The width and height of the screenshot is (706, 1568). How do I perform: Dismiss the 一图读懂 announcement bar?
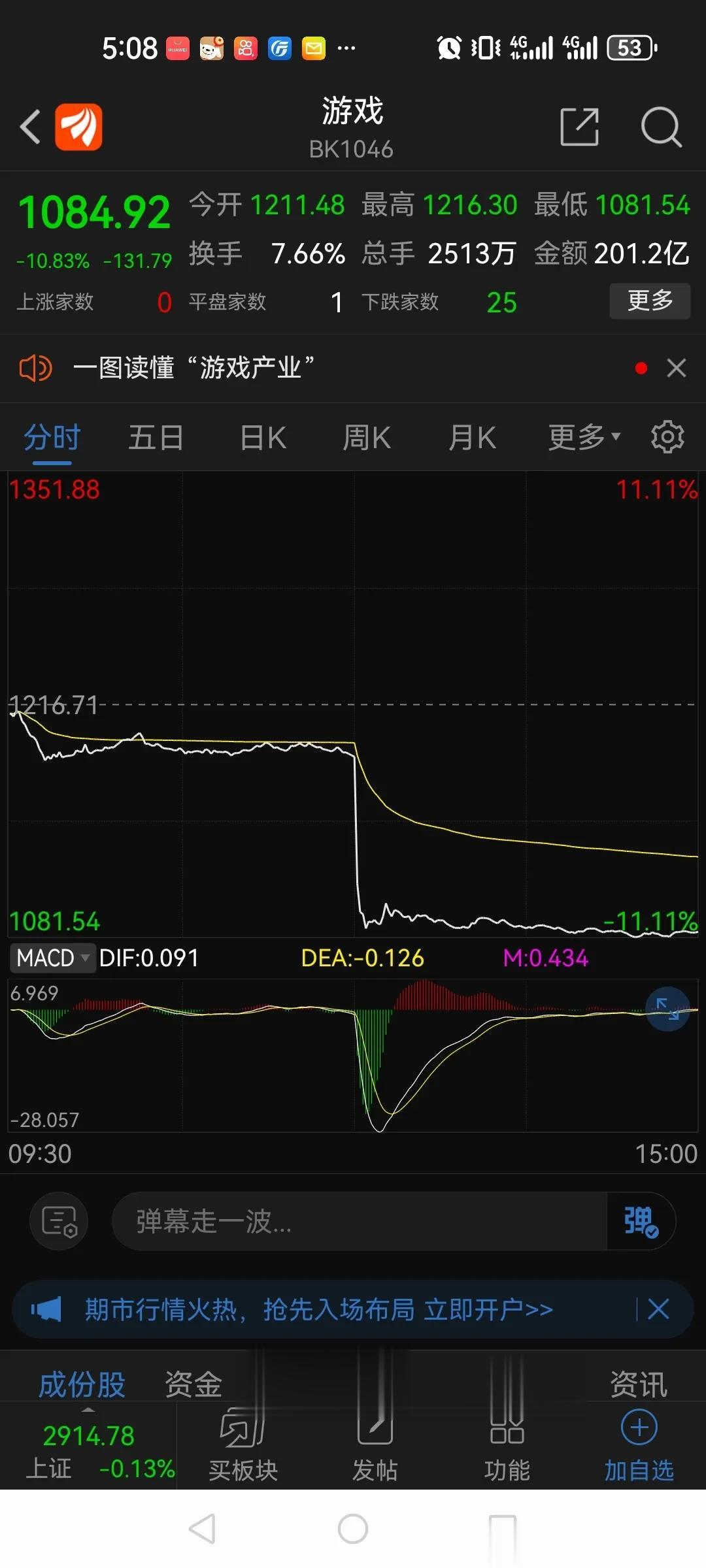click(x=677, y=368)
